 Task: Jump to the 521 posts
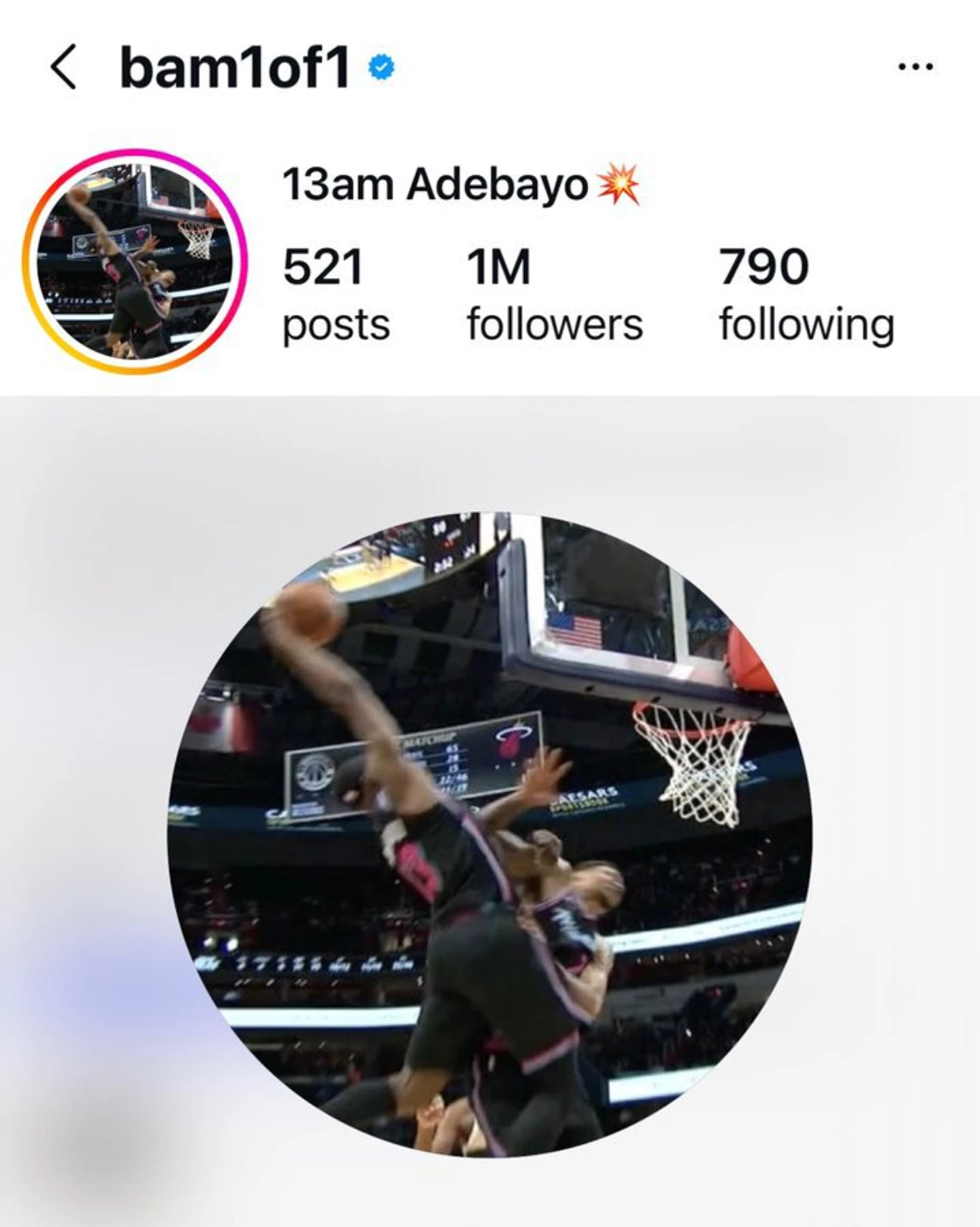(x=336, y=295)
